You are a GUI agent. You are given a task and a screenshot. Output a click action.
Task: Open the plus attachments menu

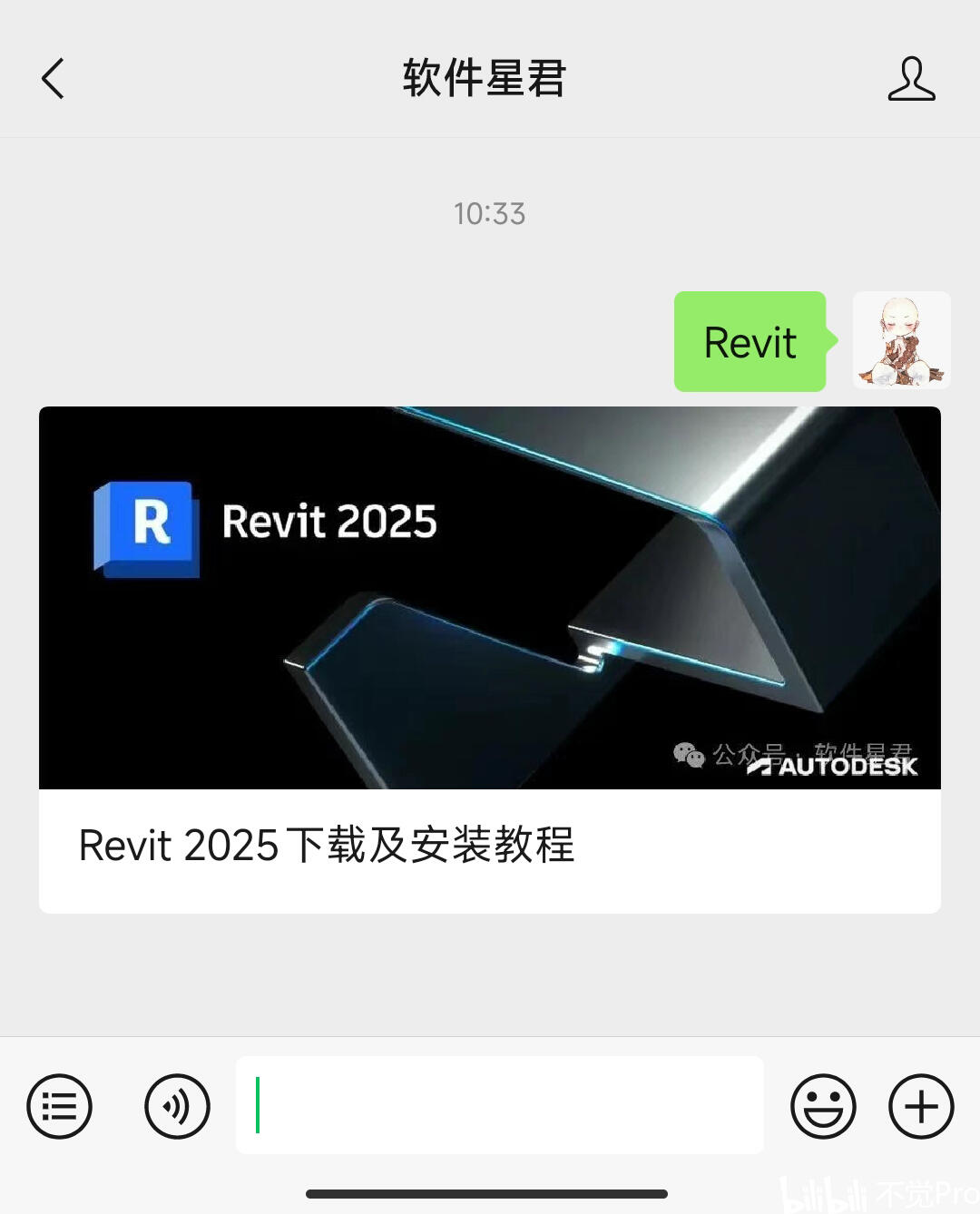pos(921,1106)
